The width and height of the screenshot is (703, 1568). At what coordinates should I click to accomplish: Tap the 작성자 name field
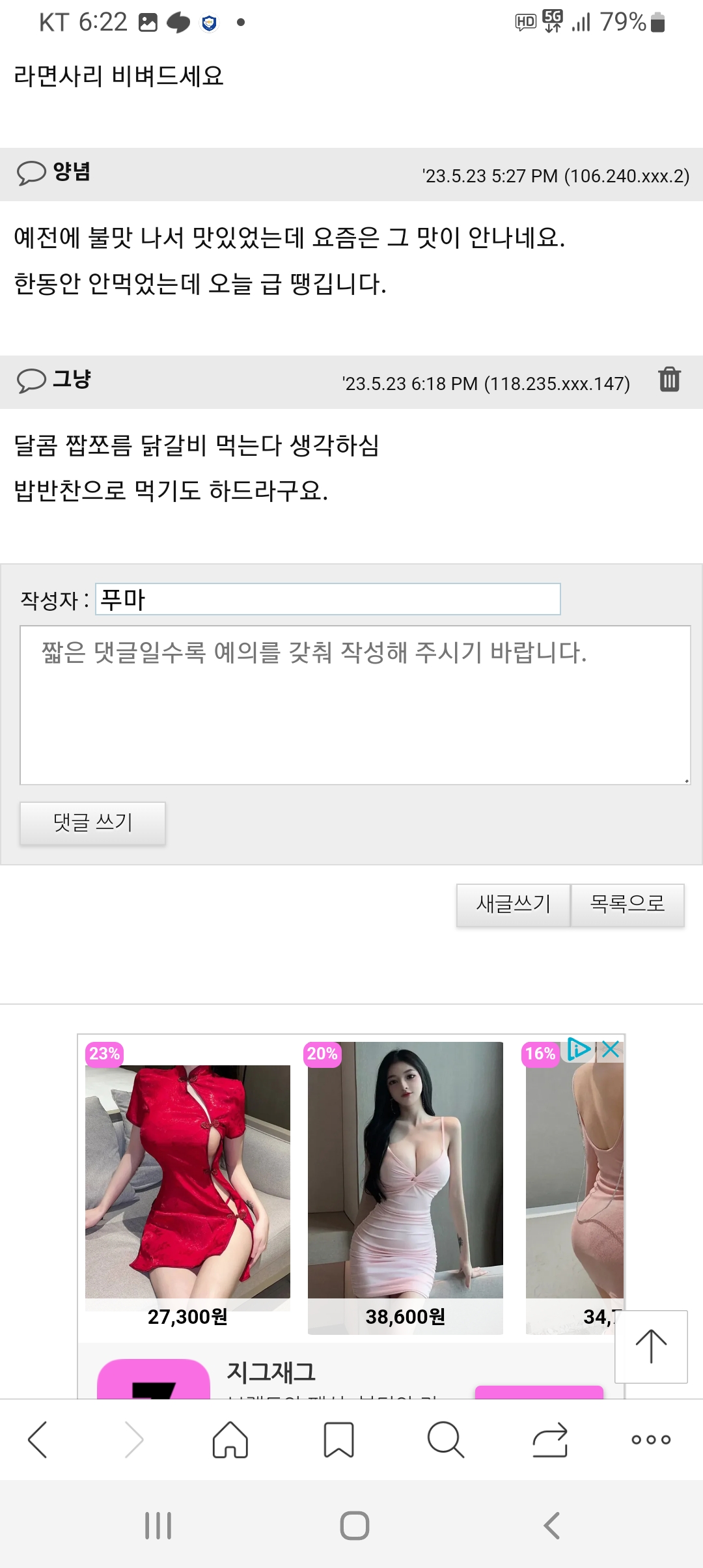327,599
